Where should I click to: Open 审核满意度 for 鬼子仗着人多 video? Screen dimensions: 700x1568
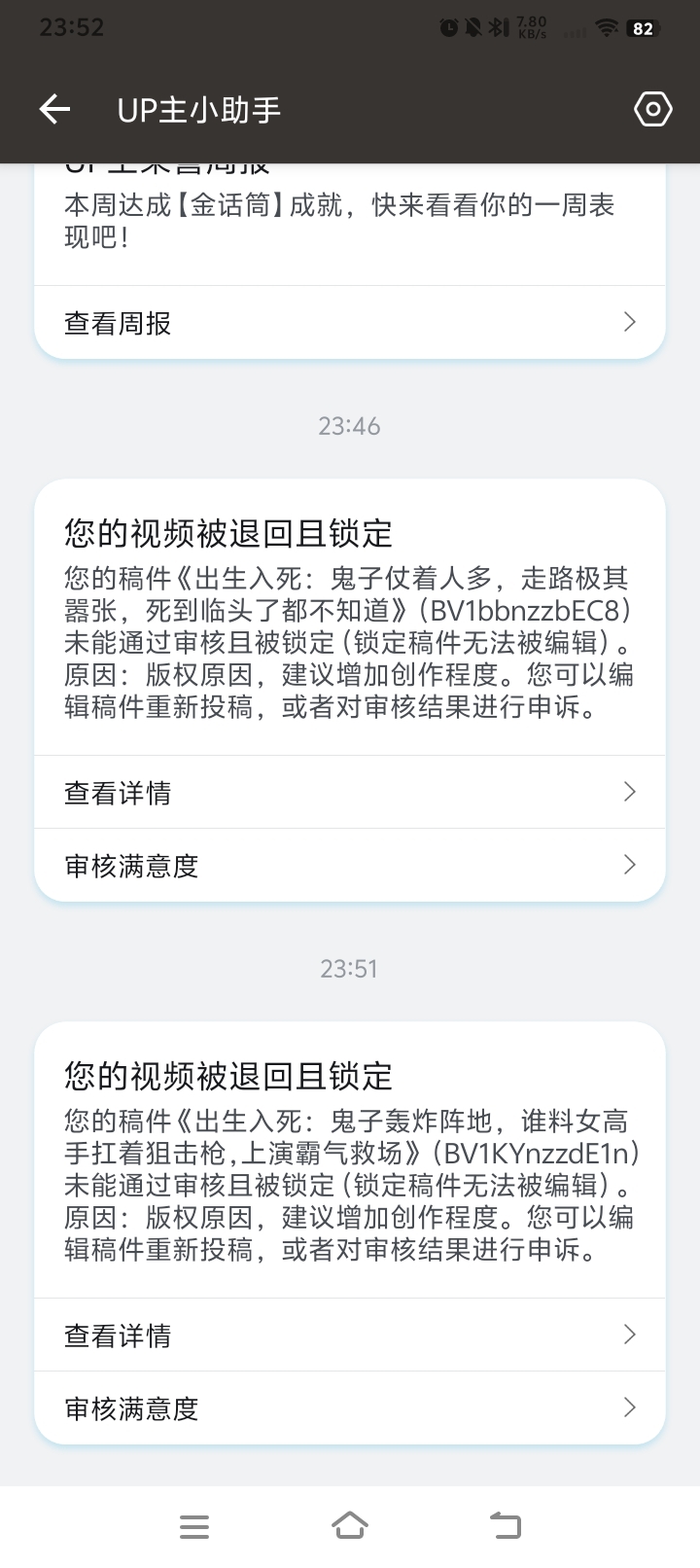tap(350, 865)
